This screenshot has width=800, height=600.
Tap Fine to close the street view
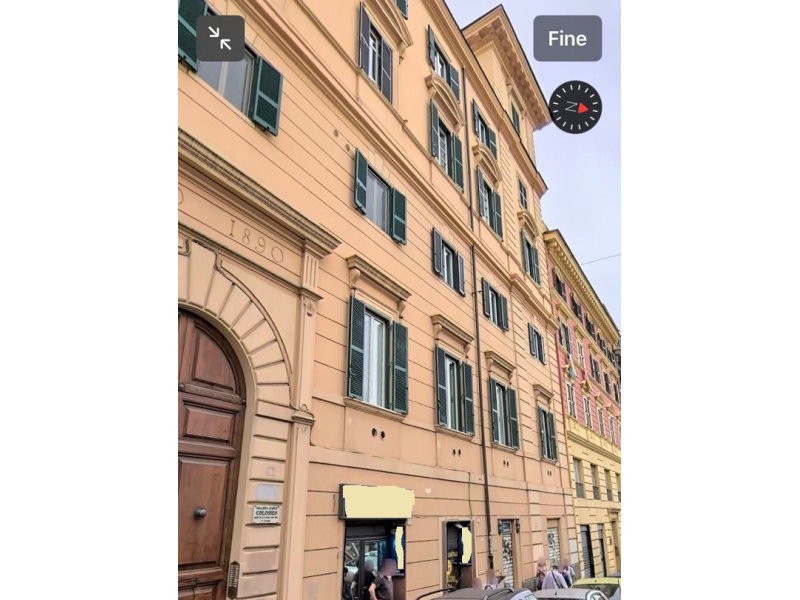[567, 39]
